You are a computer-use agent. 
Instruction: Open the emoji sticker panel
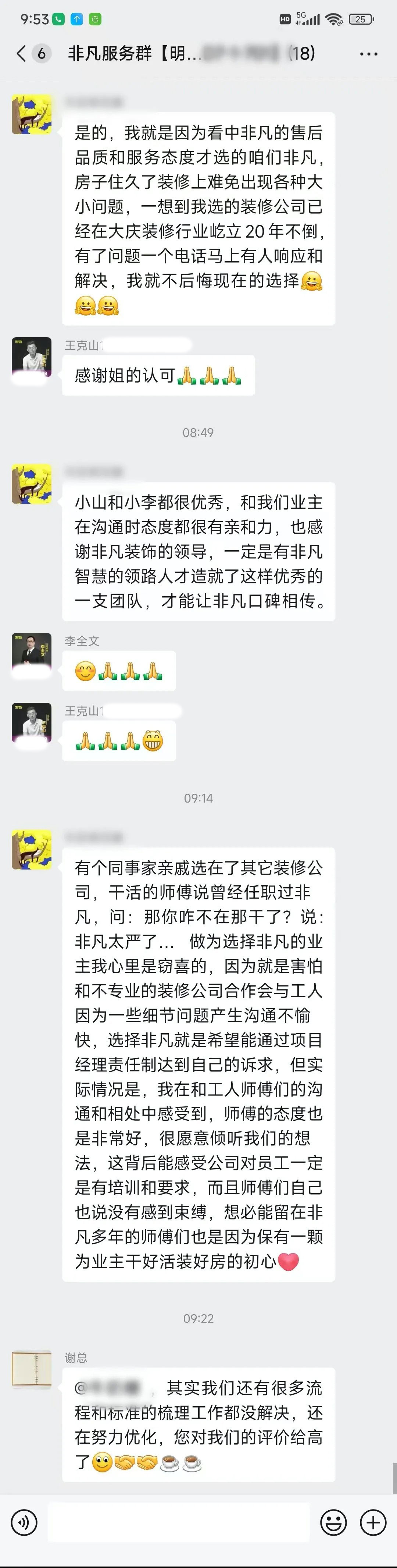[x=333, y=1522]
